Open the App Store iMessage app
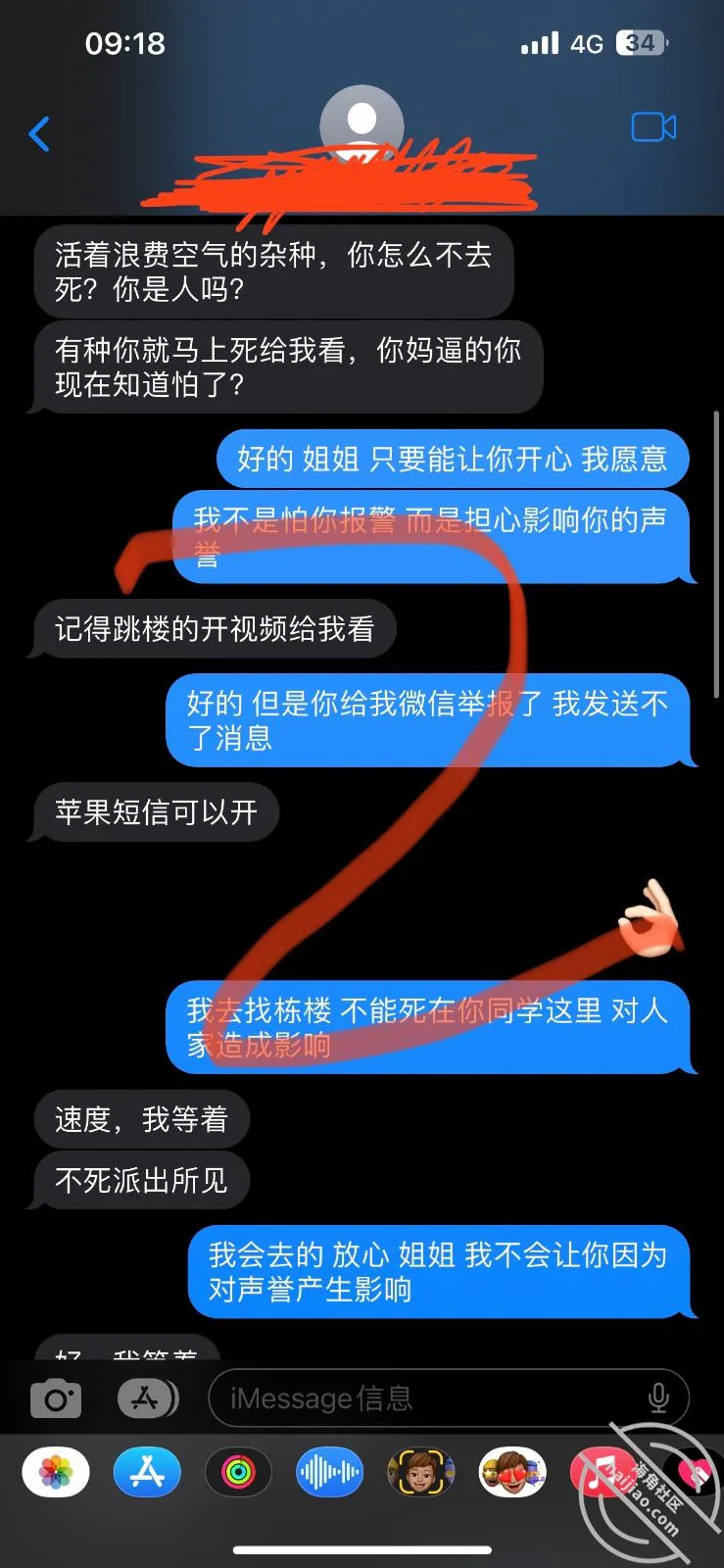This screenshot has height=1568, width=724. pyautogui.click(x=147, y=1472)
